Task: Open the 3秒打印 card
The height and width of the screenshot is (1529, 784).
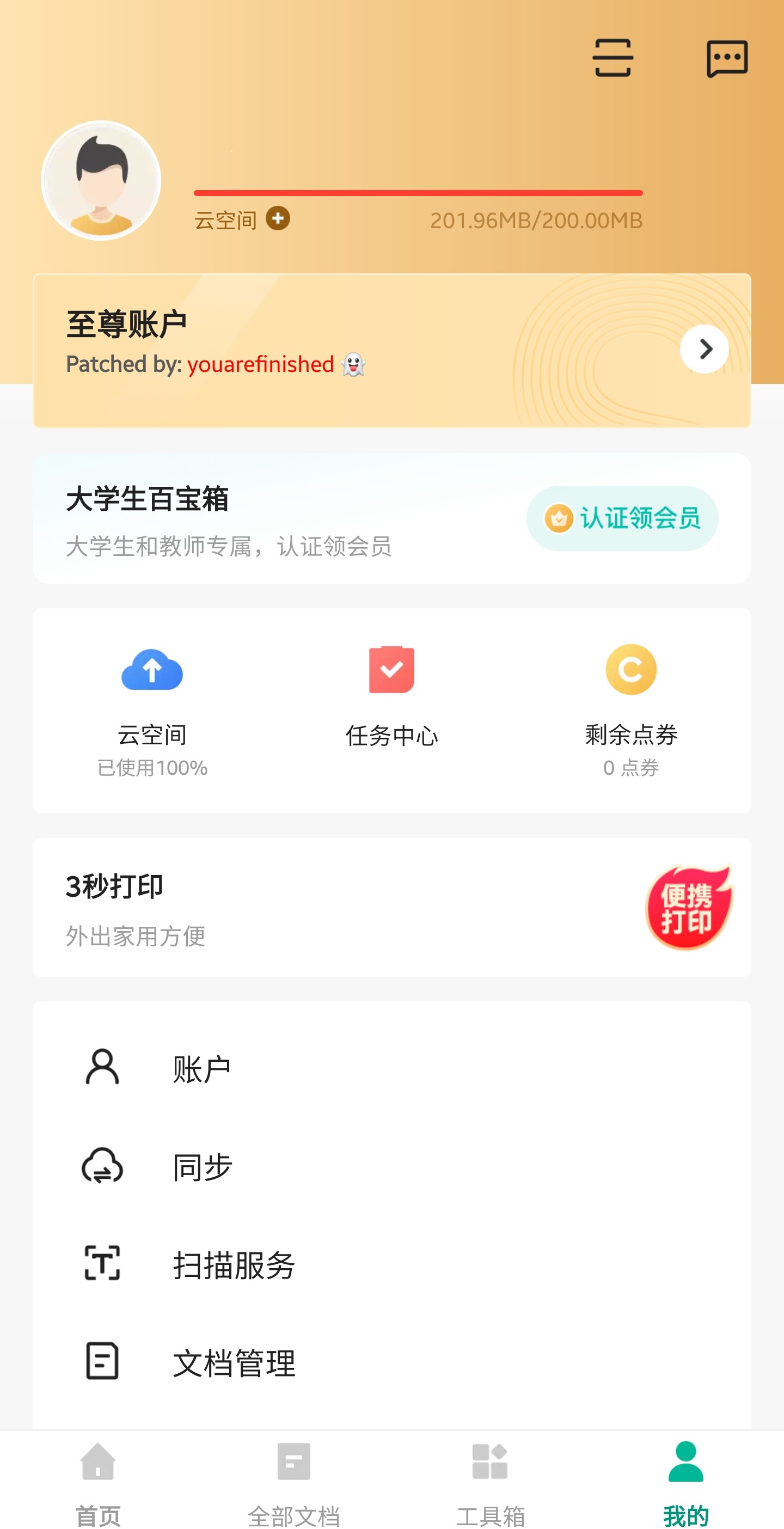Action: pos(391,907)
